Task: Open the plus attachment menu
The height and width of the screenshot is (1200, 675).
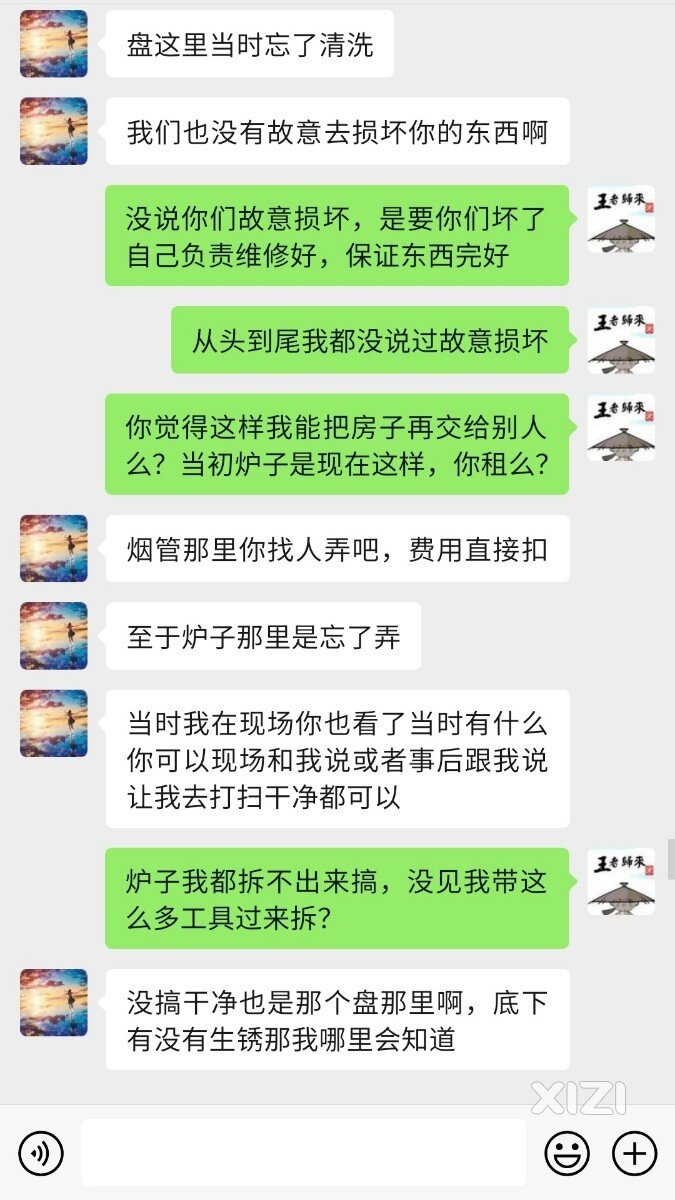Action: click(634, 1153)
